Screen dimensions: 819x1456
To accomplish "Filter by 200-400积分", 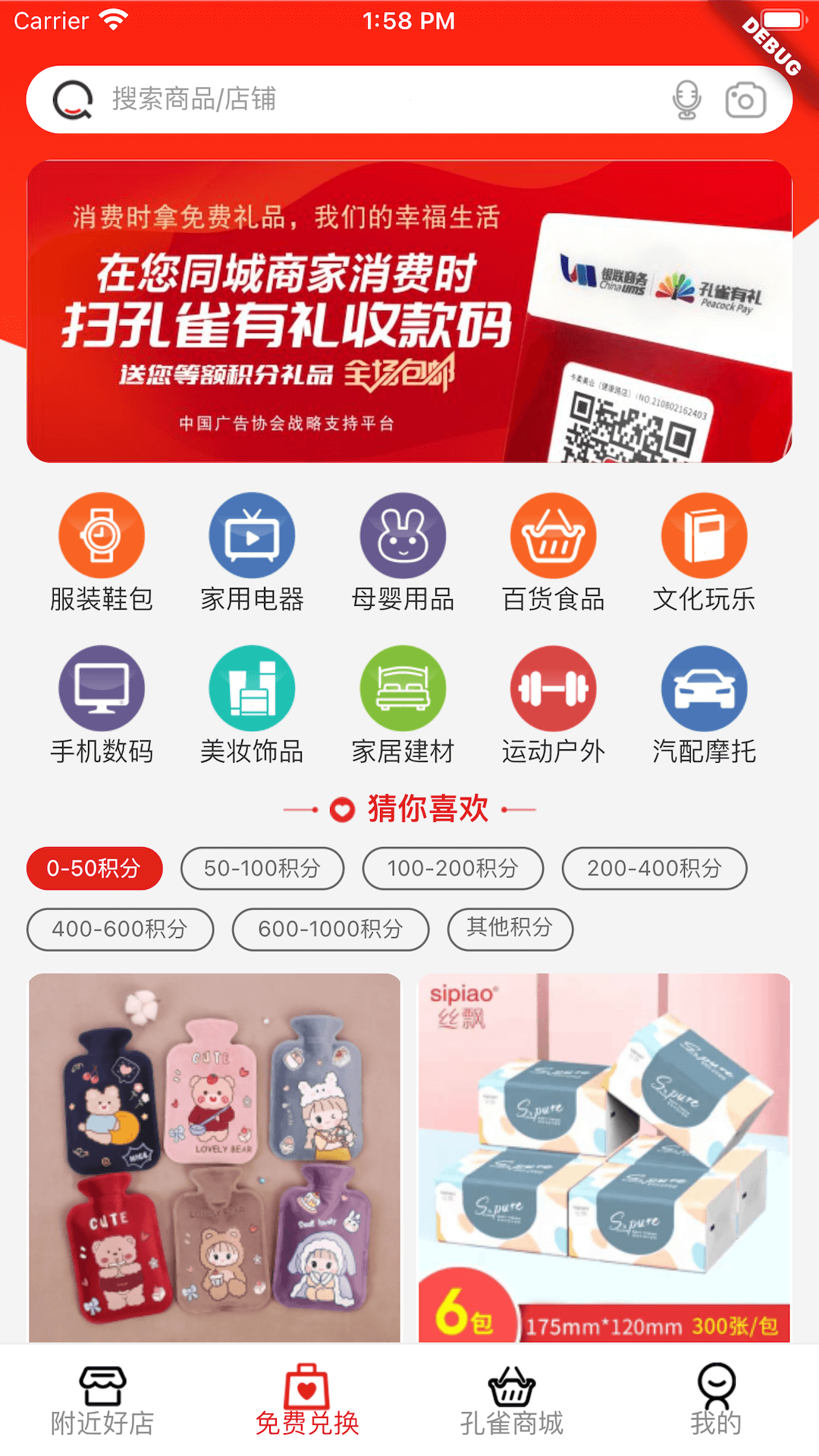I will [654, 868].
